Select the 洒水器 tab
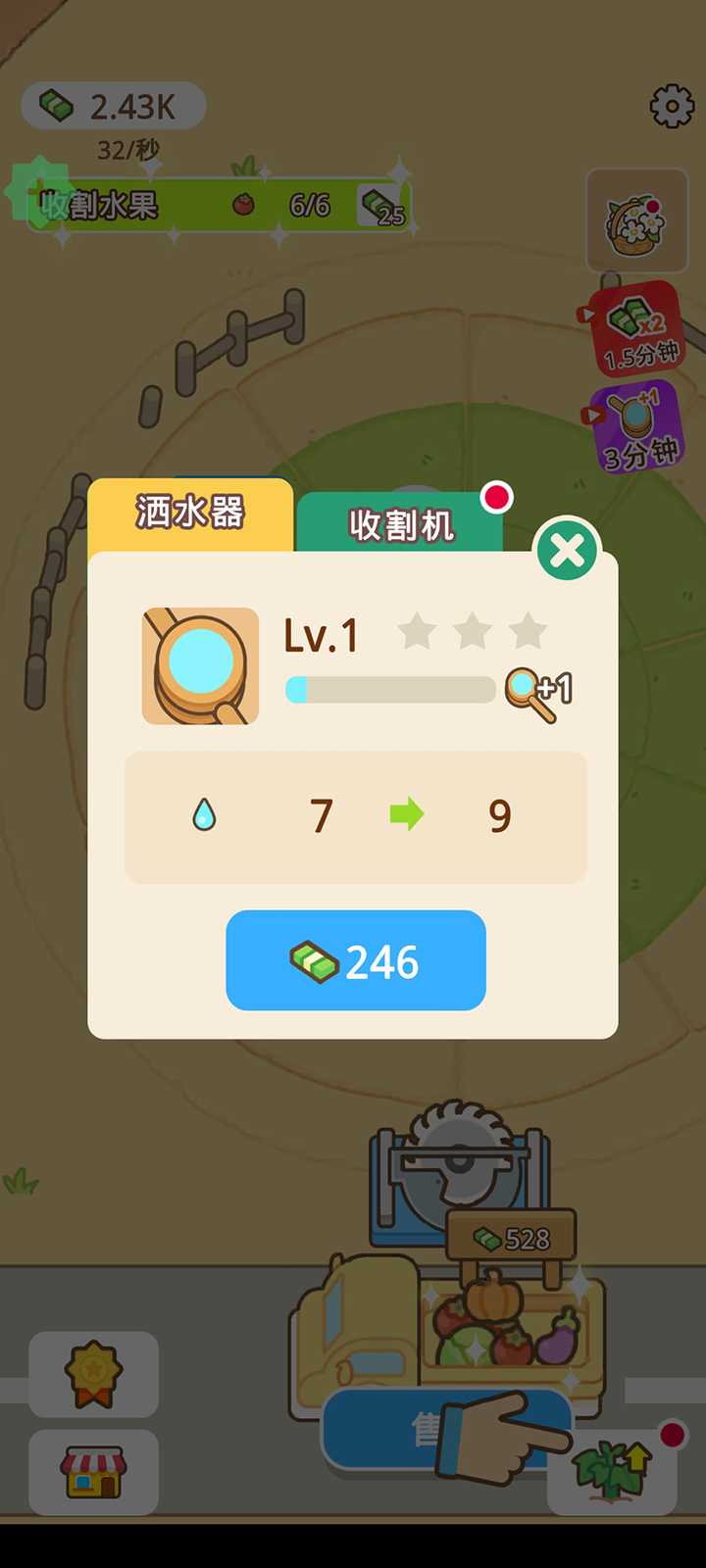The image size is (706, 1568). point(190,514)
